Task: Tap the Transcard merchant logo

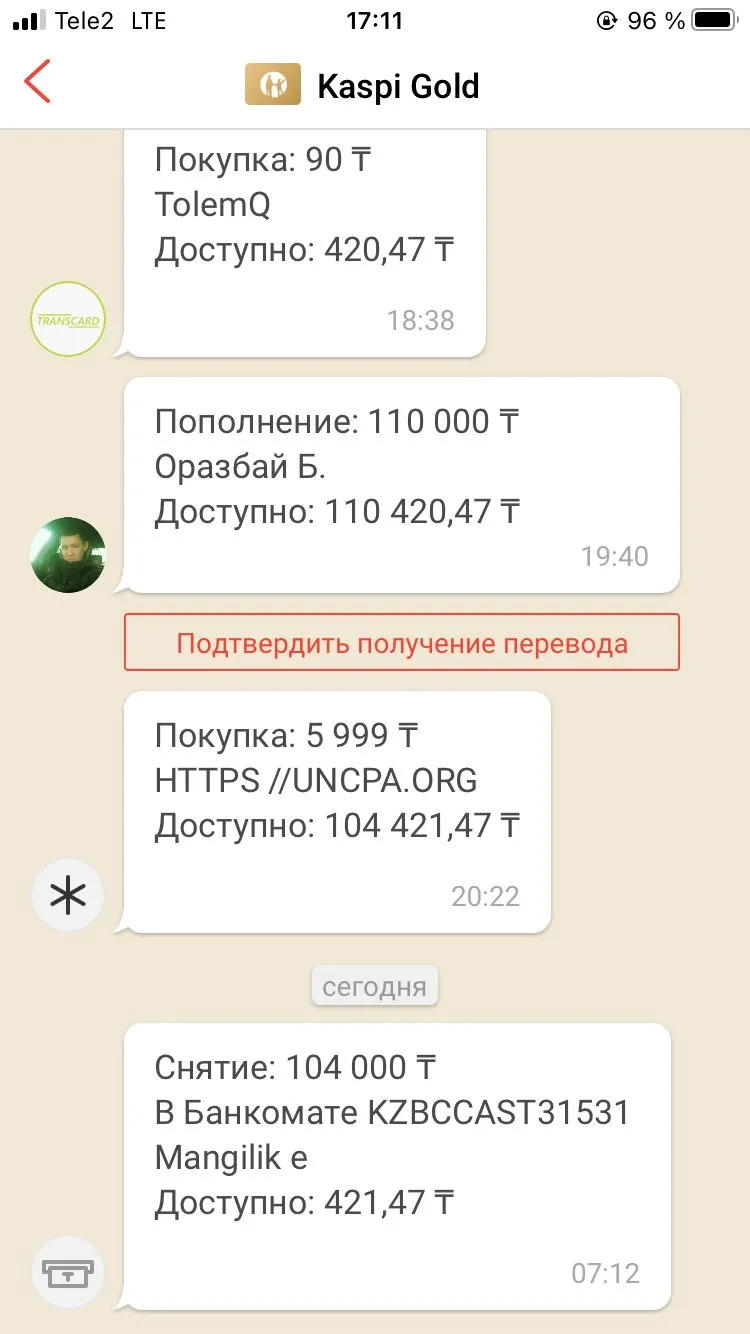Action: (68, 320)
